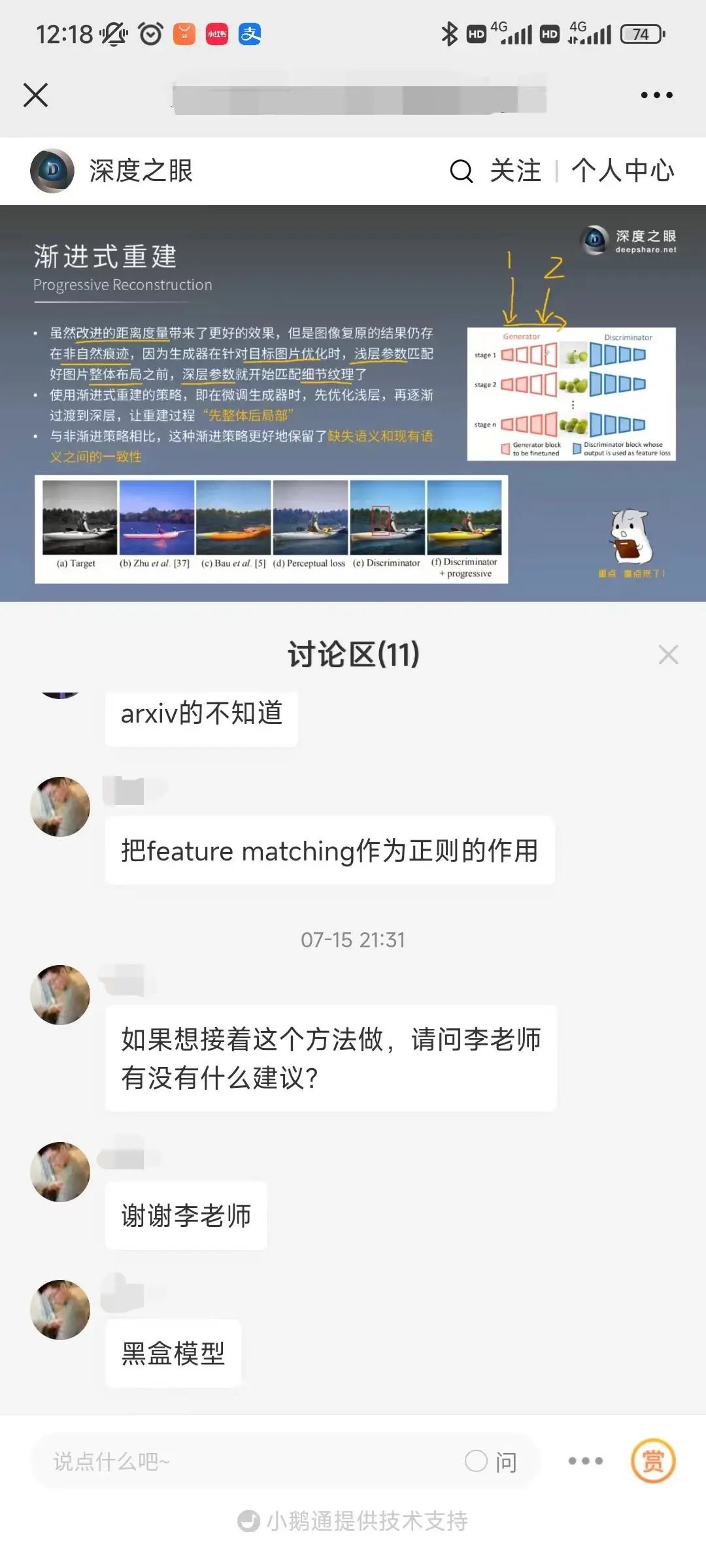Open the 深度之眼 channel avatar
The height and width of the screenshot is (1568, 706).
[52, 171]
